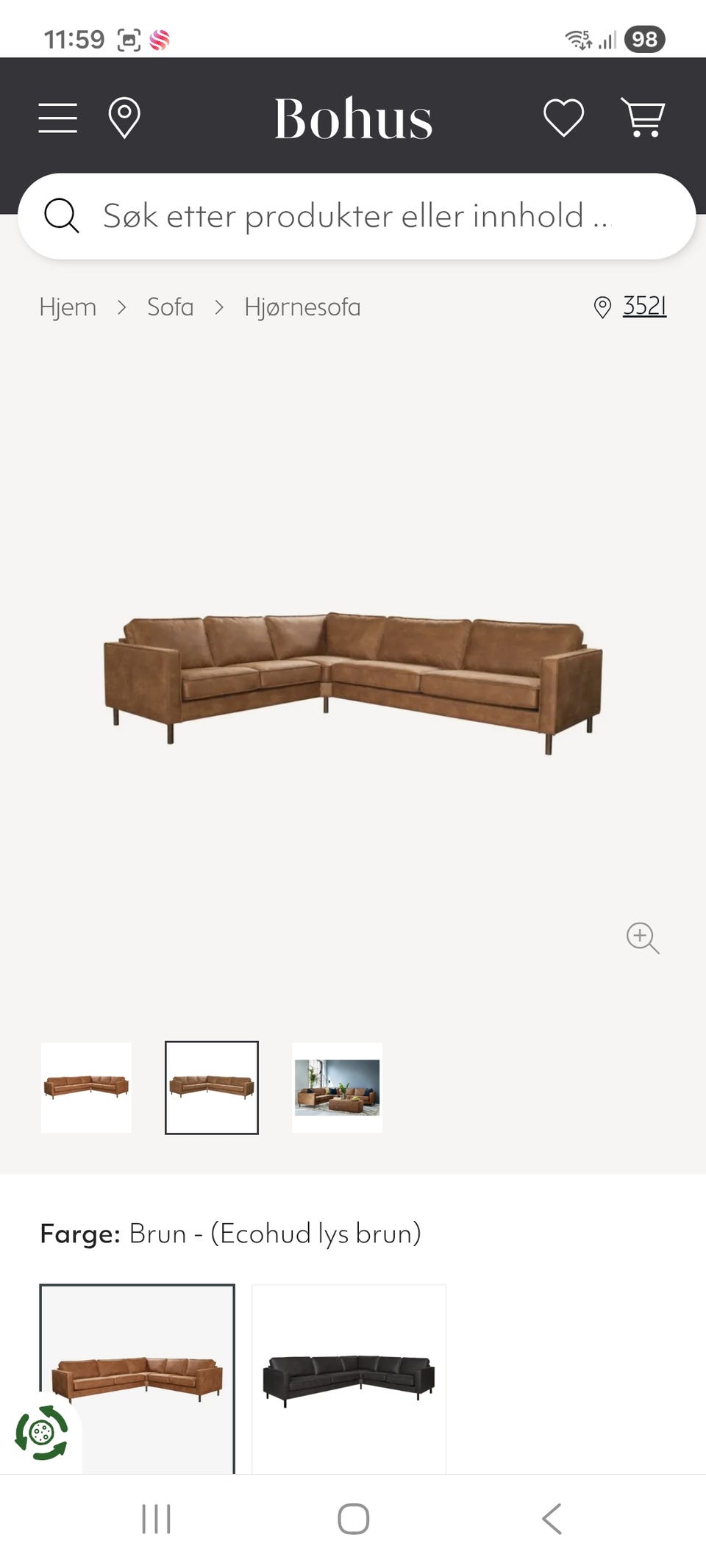The width and height of the screenshot is (706, 1568).
Task: Open the wishlist heart icon
Action: click(x=563, y=118)
